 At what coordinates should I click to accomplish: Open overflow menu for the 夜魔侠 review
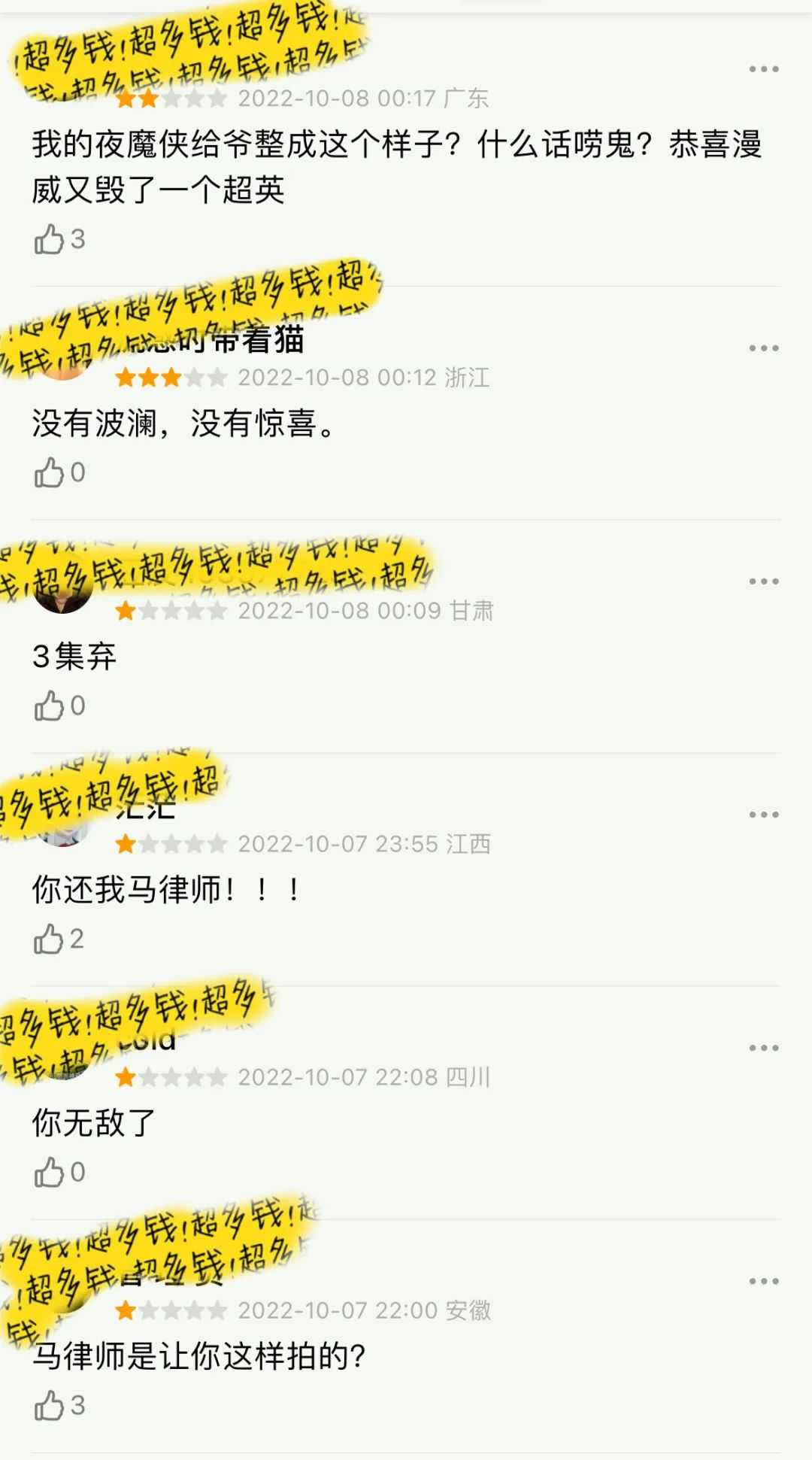click(763, 69)
